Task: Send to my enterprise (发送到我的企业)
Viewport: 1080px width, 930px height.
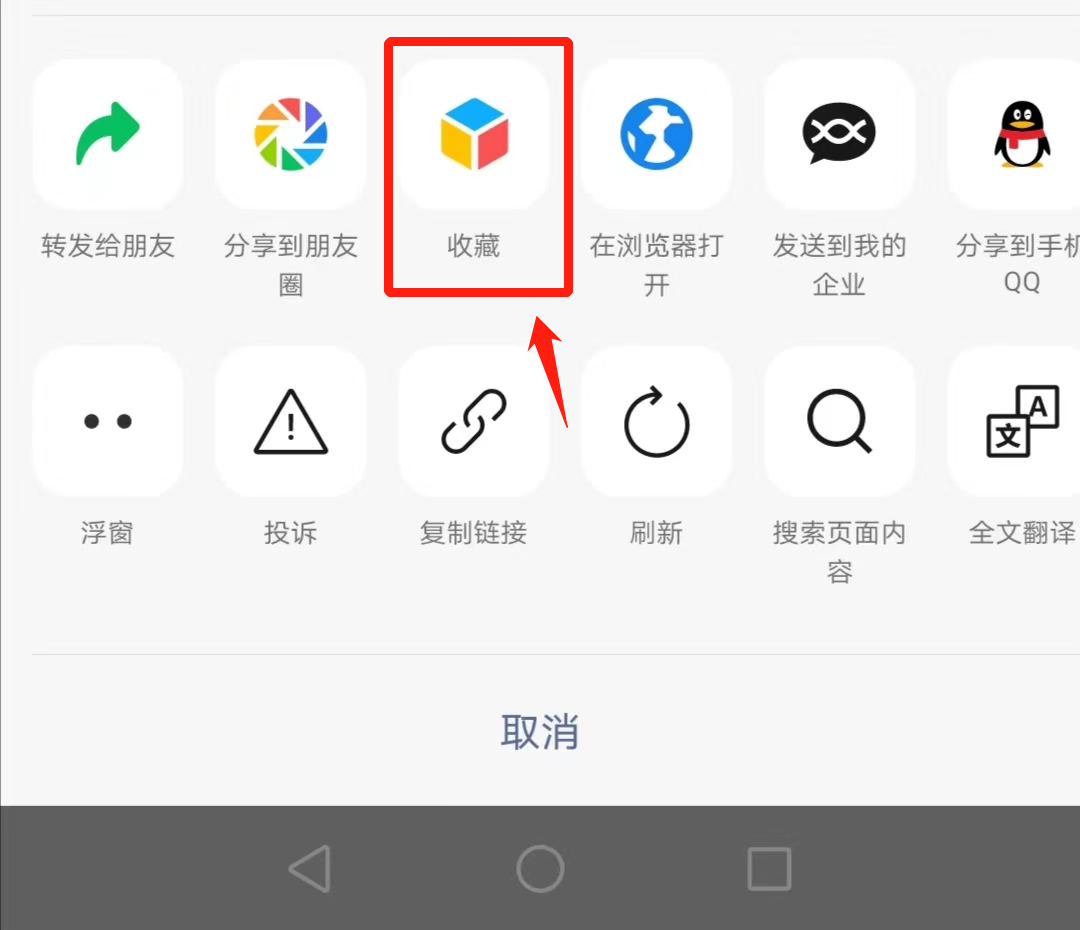Action: [x=840, y=134]
